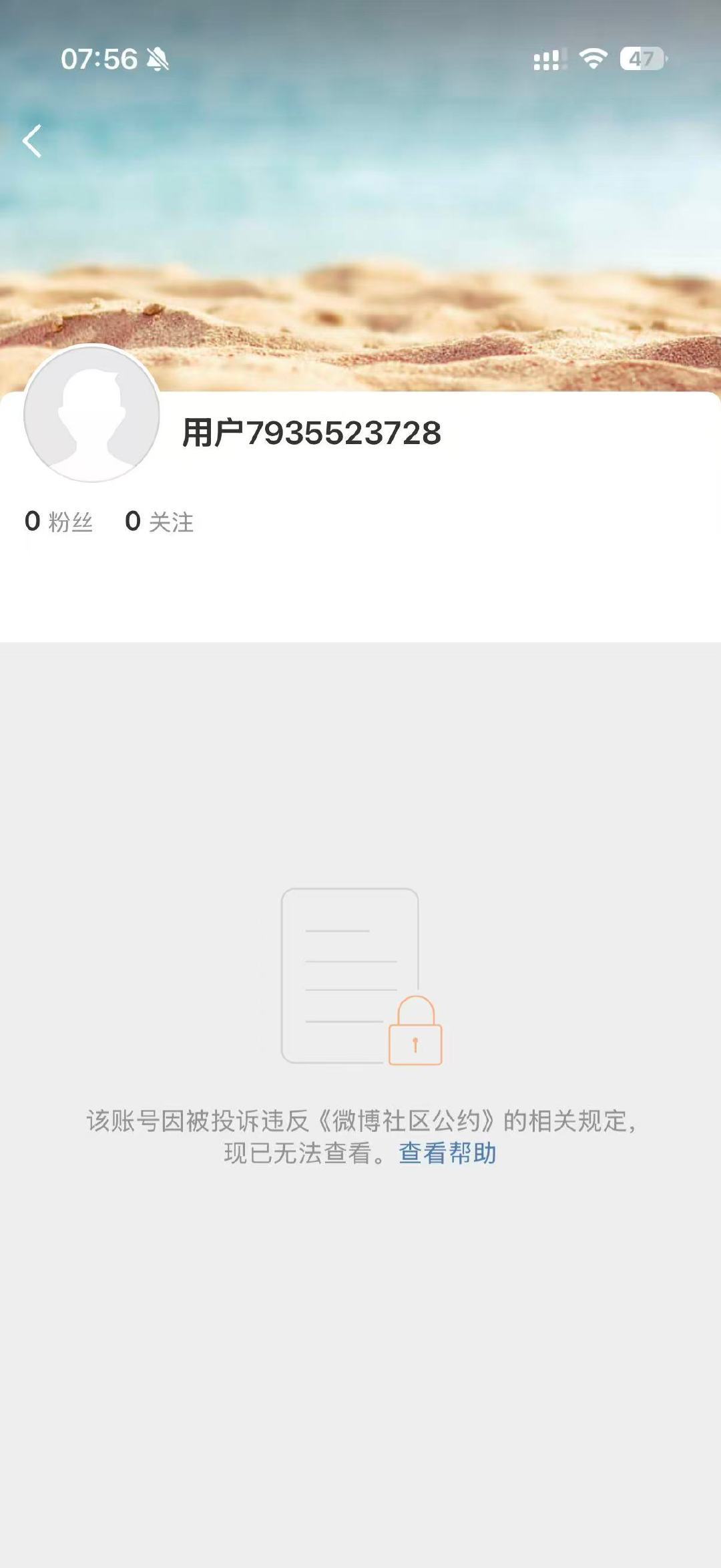This screenshot has width=721, height=1568.
Task: Expand the following list showing 0 关注
Action: click(x=158, y=524)
